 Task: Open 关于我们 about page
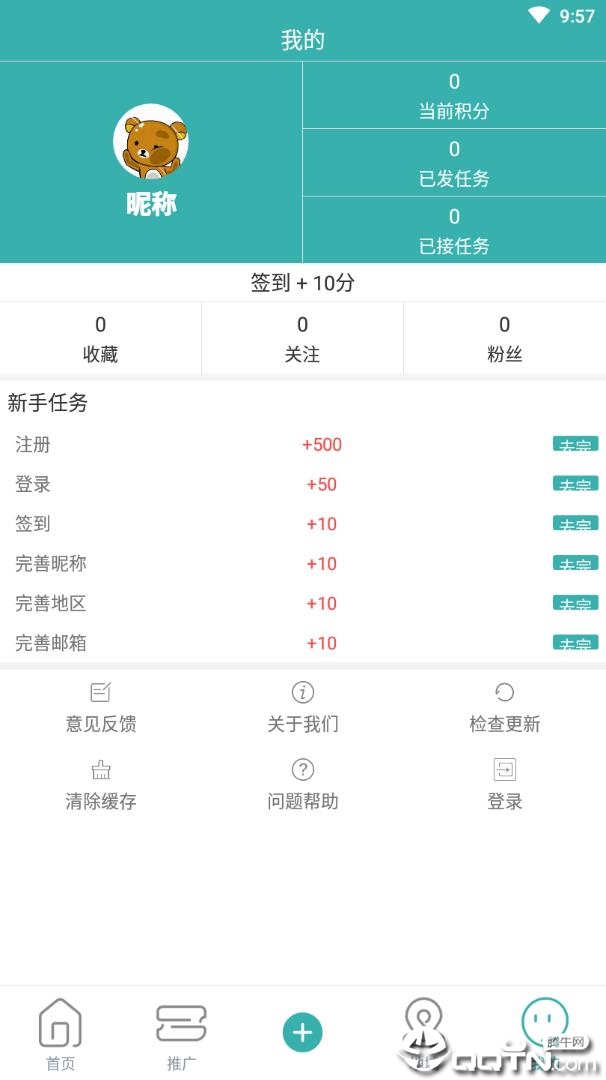click(x=303, y=707)
